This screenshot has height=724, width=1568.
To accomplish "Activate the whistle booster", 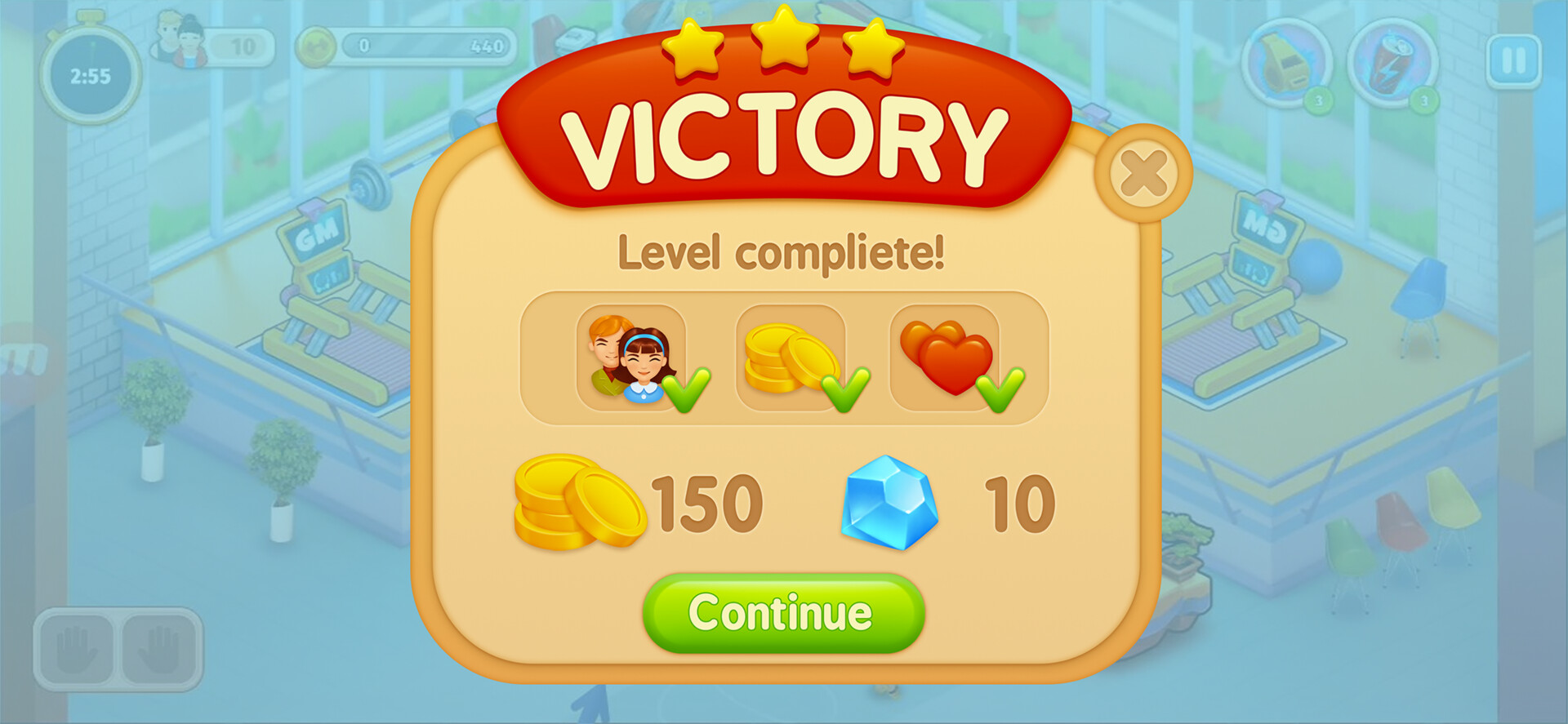I will (x=1286, y=62).
